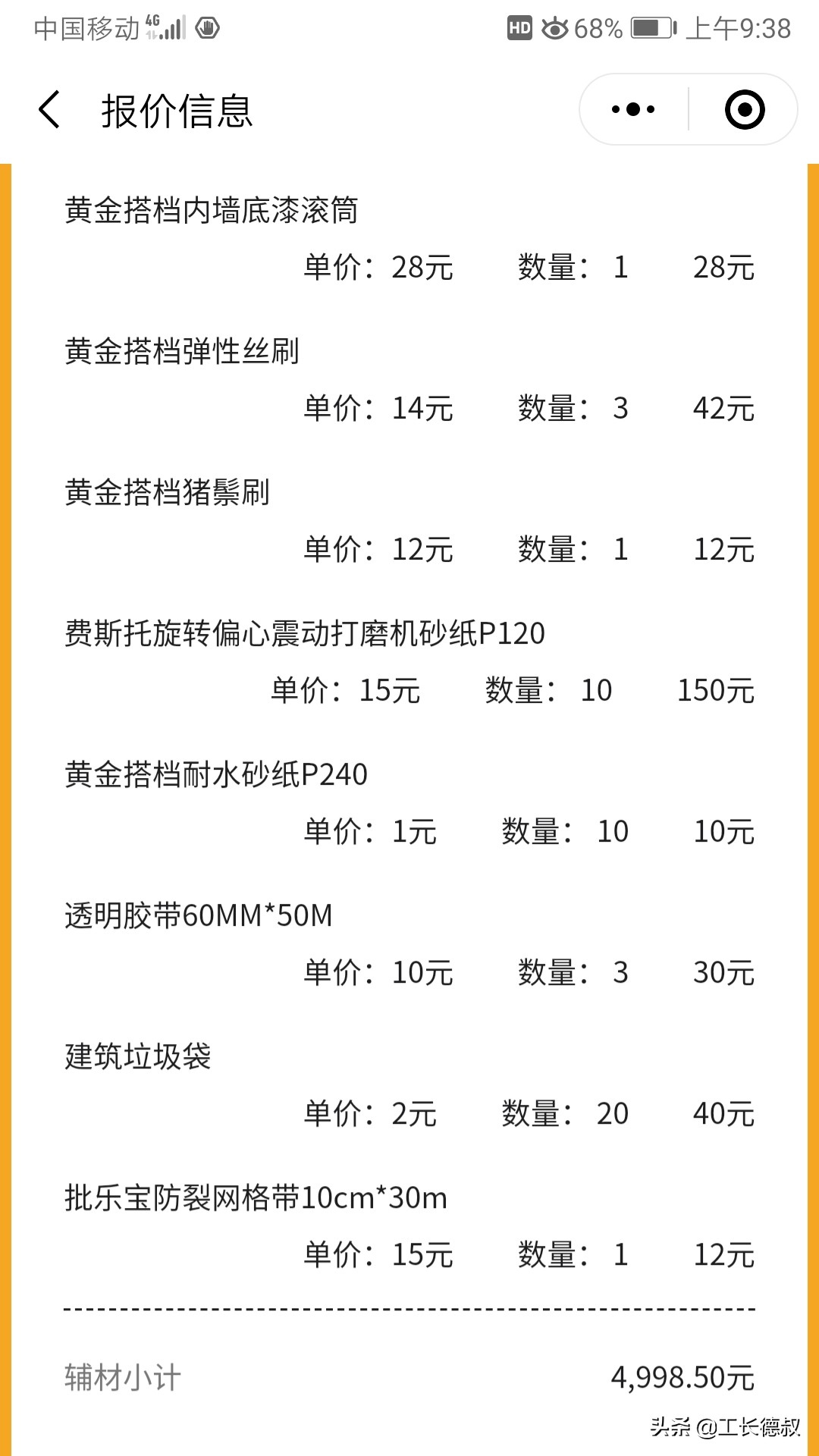Viewport: 819px width, 1456px height.
Task: Select the 黄金搭档内墙底漆滚筒 item row
Action: (213, 210)
